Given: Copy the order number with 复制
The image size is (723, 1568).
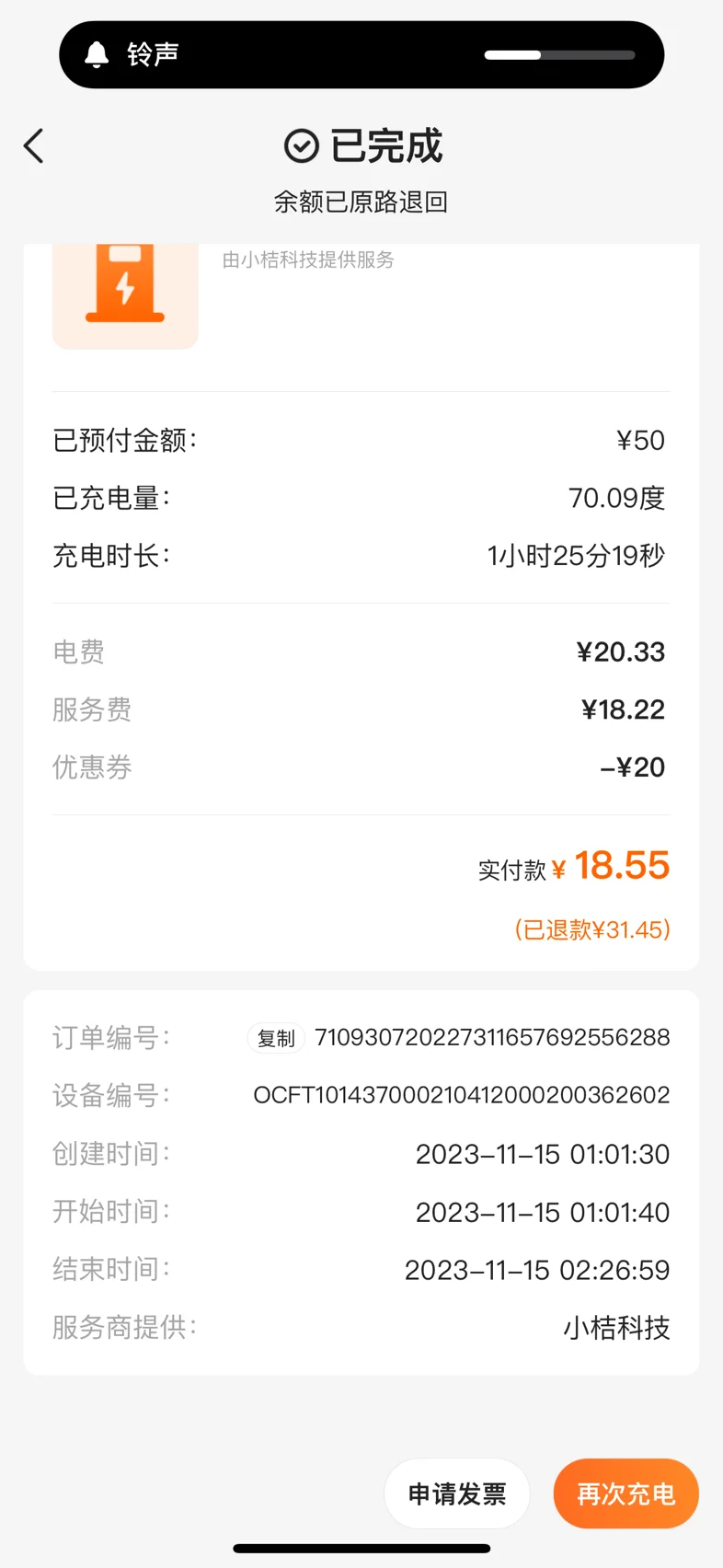Looking at the screenshot, I should click(x=276, y=1038).
